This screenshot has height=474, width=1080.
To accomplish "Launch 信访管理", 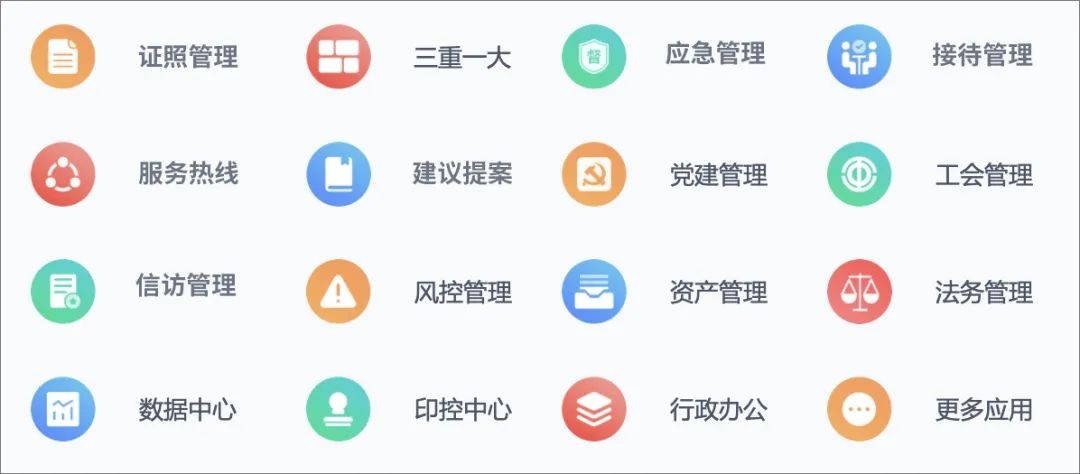I will coord(63,291).
